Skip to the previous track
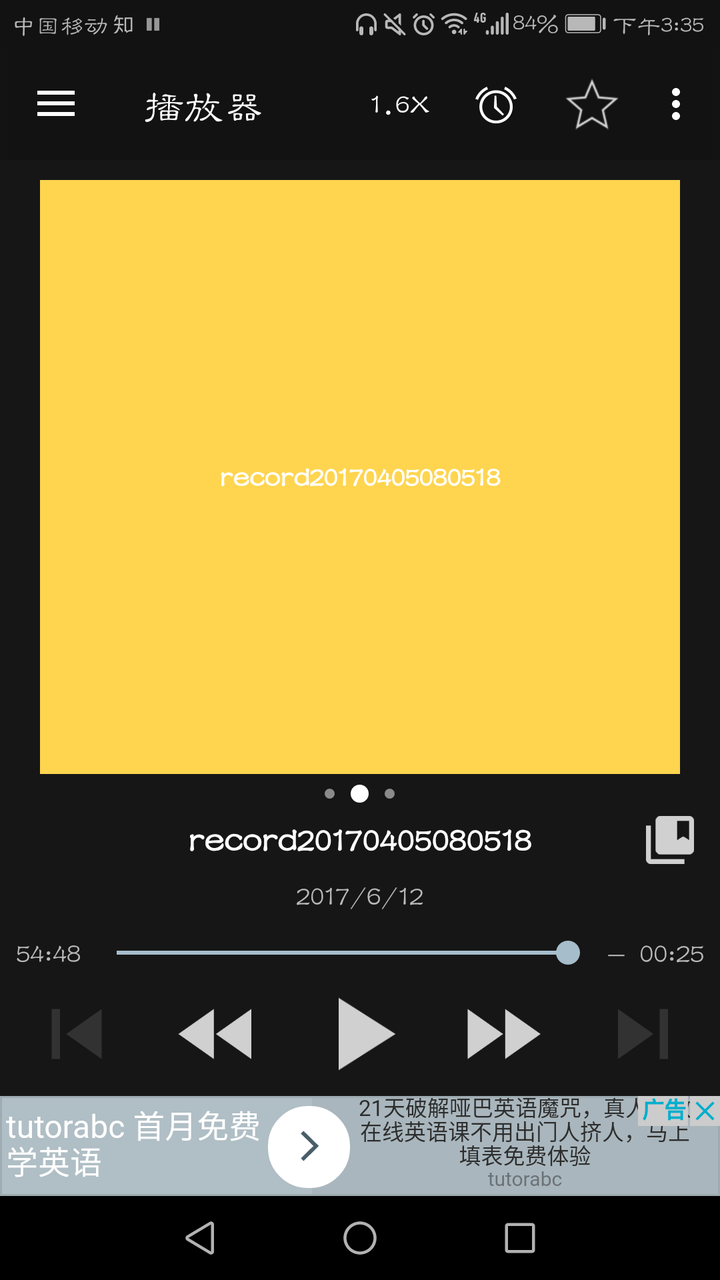This screenshot has height=1280, width=720. (77, 1034)
